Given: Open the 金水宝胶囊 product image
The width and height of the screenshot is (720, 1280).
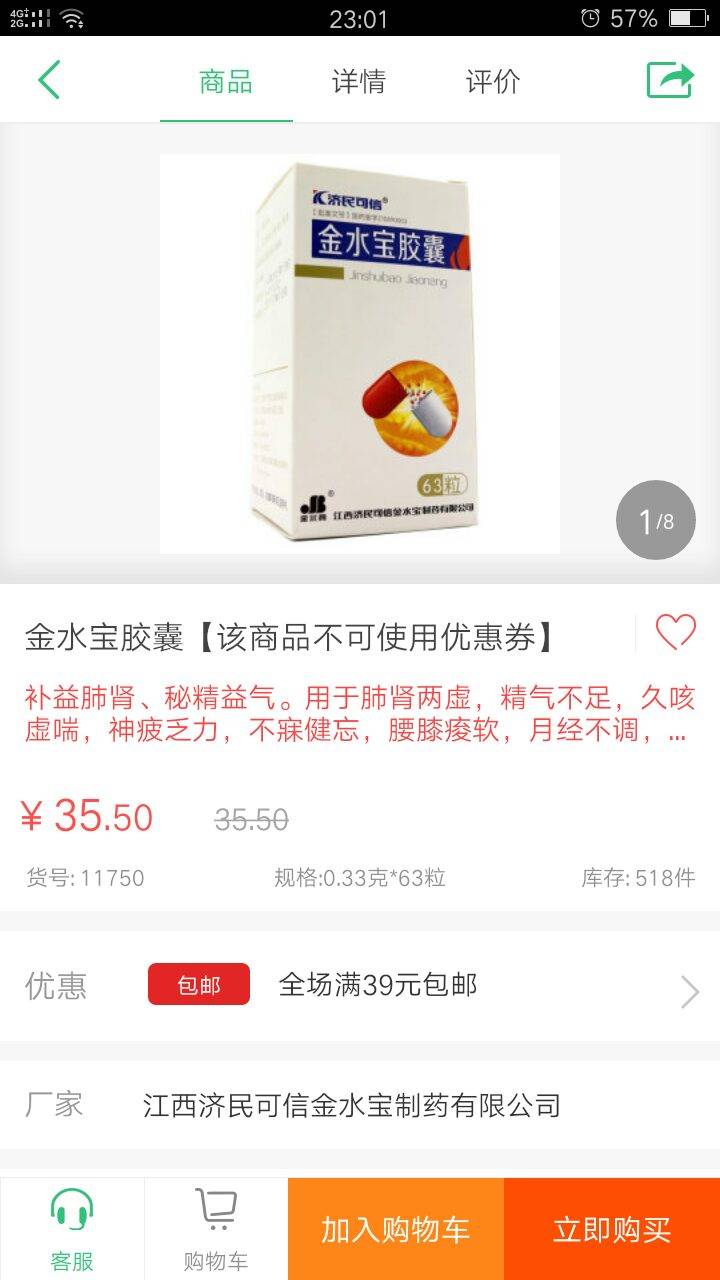Looking at the screenshot, I should point(360,353).
